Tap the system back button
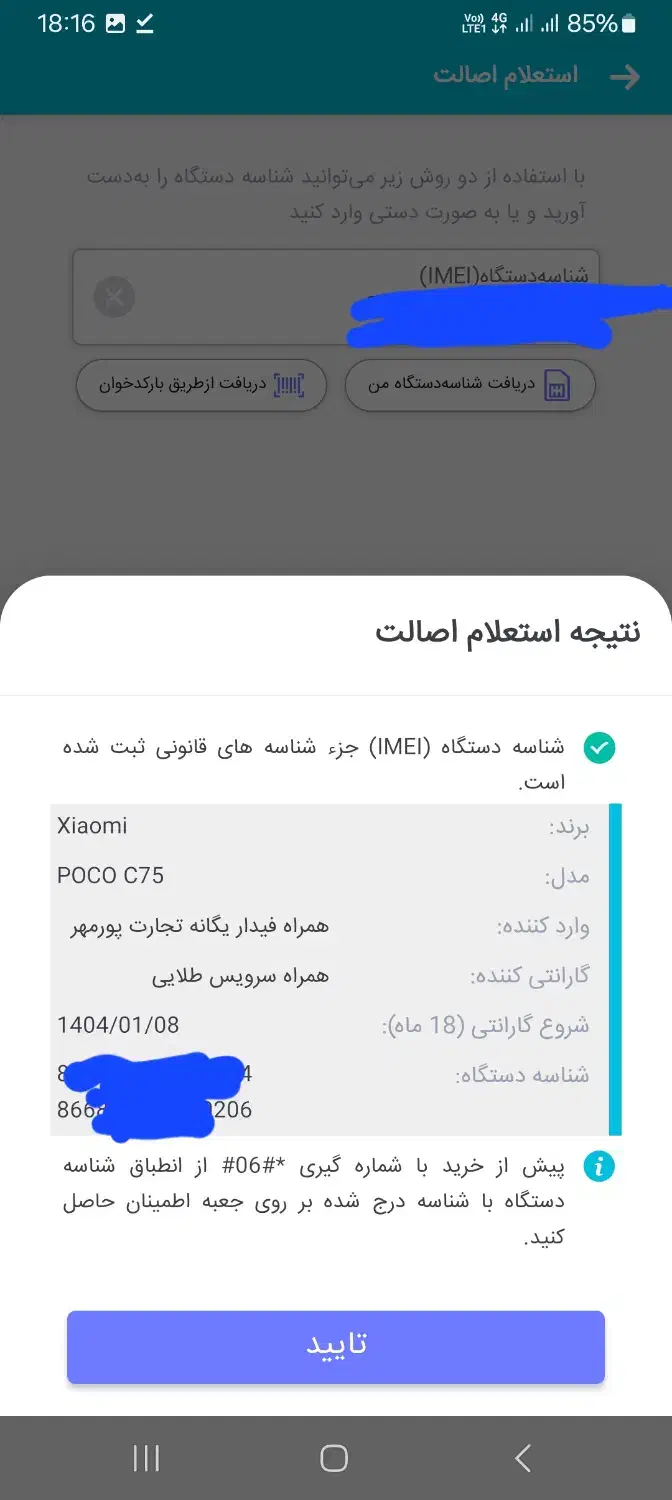This screenshot has width=672, height=1500. pyautogui.click(x=522, y=1458)
